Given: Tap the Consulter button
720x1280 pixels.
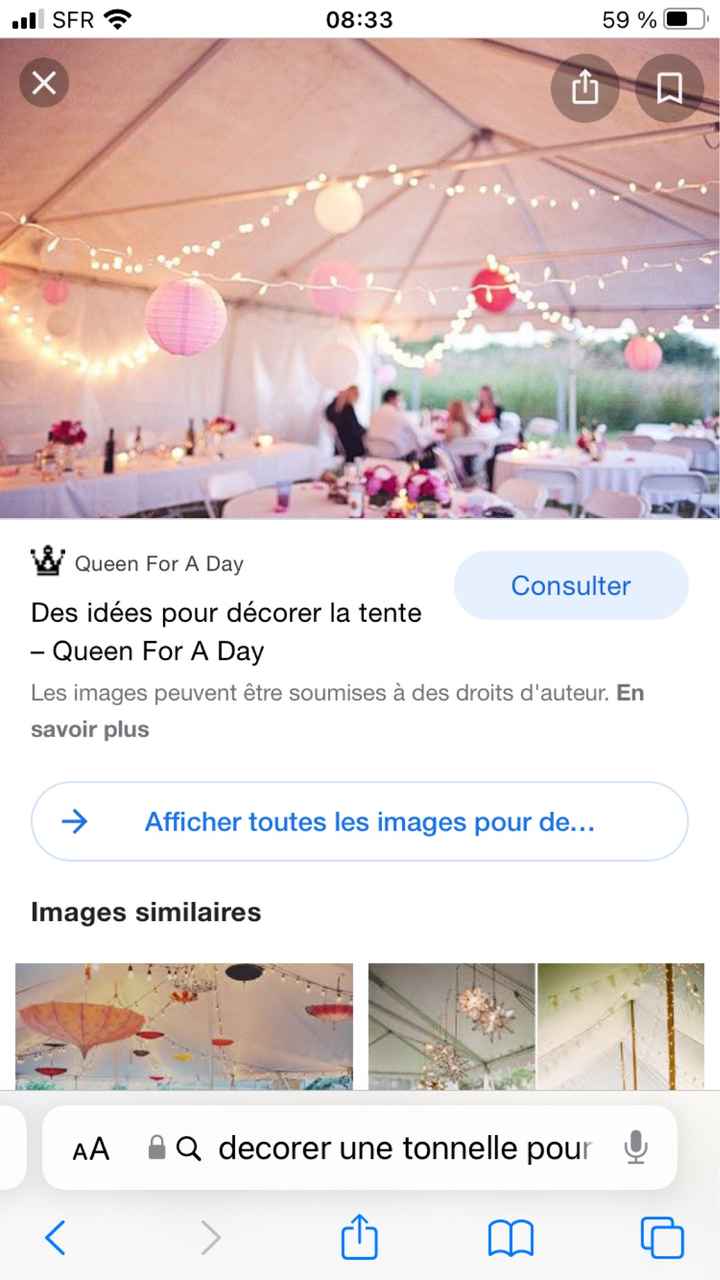Looking at the screenshot, I should [570, 585].
